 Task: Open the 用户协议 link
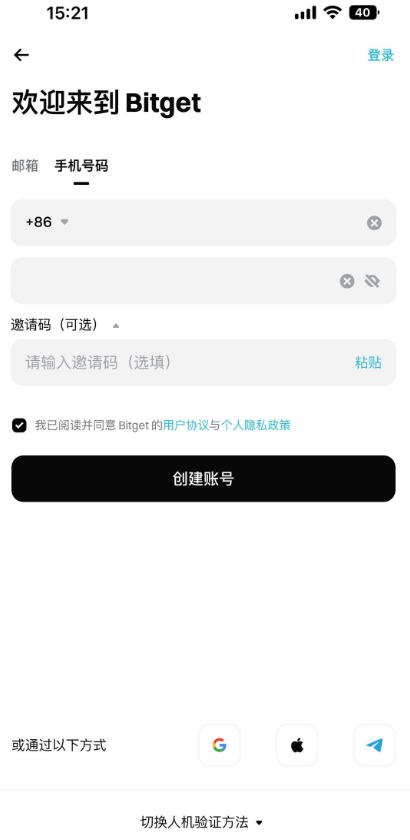186,425
